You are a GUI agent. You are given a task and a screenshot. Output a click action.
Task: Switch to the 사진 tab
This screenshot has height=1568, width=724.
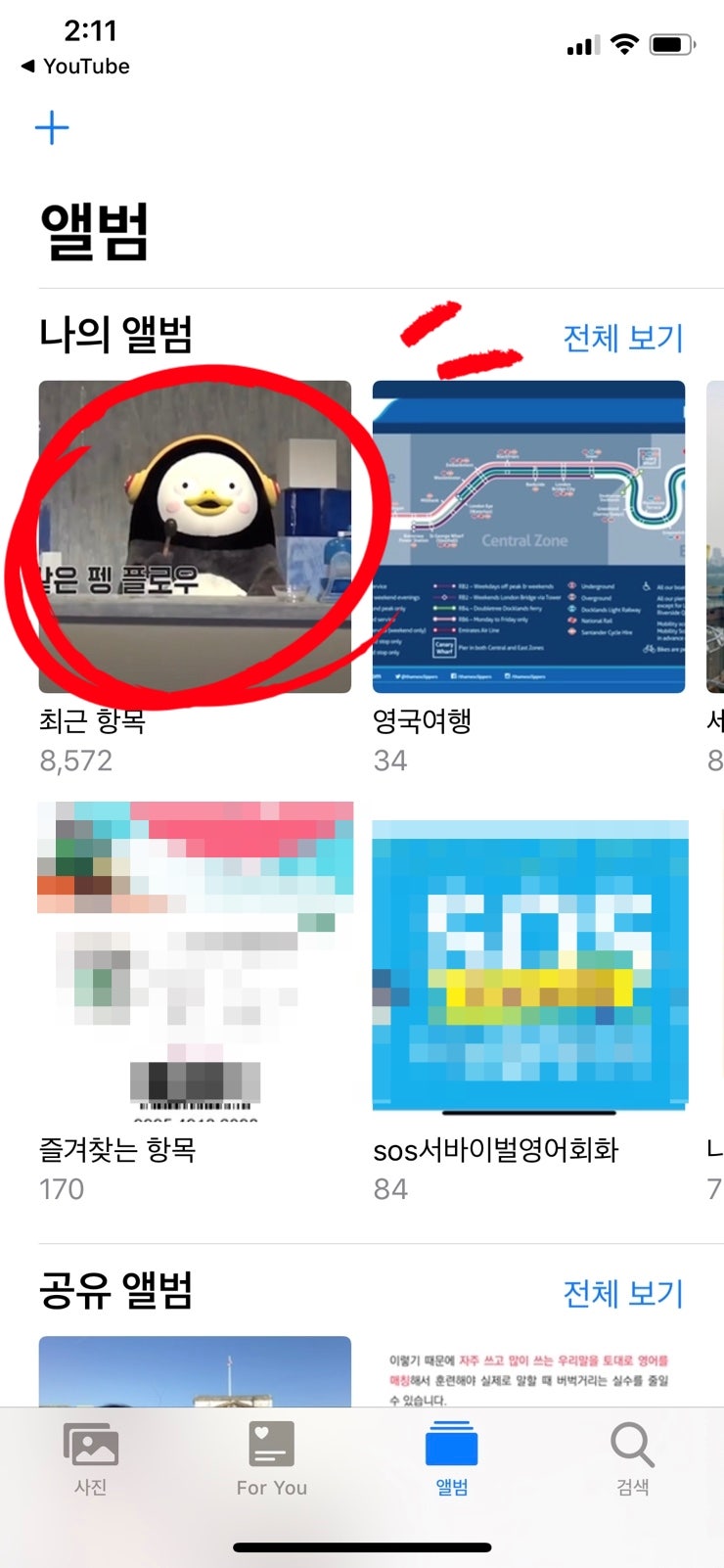[91, 1458]
